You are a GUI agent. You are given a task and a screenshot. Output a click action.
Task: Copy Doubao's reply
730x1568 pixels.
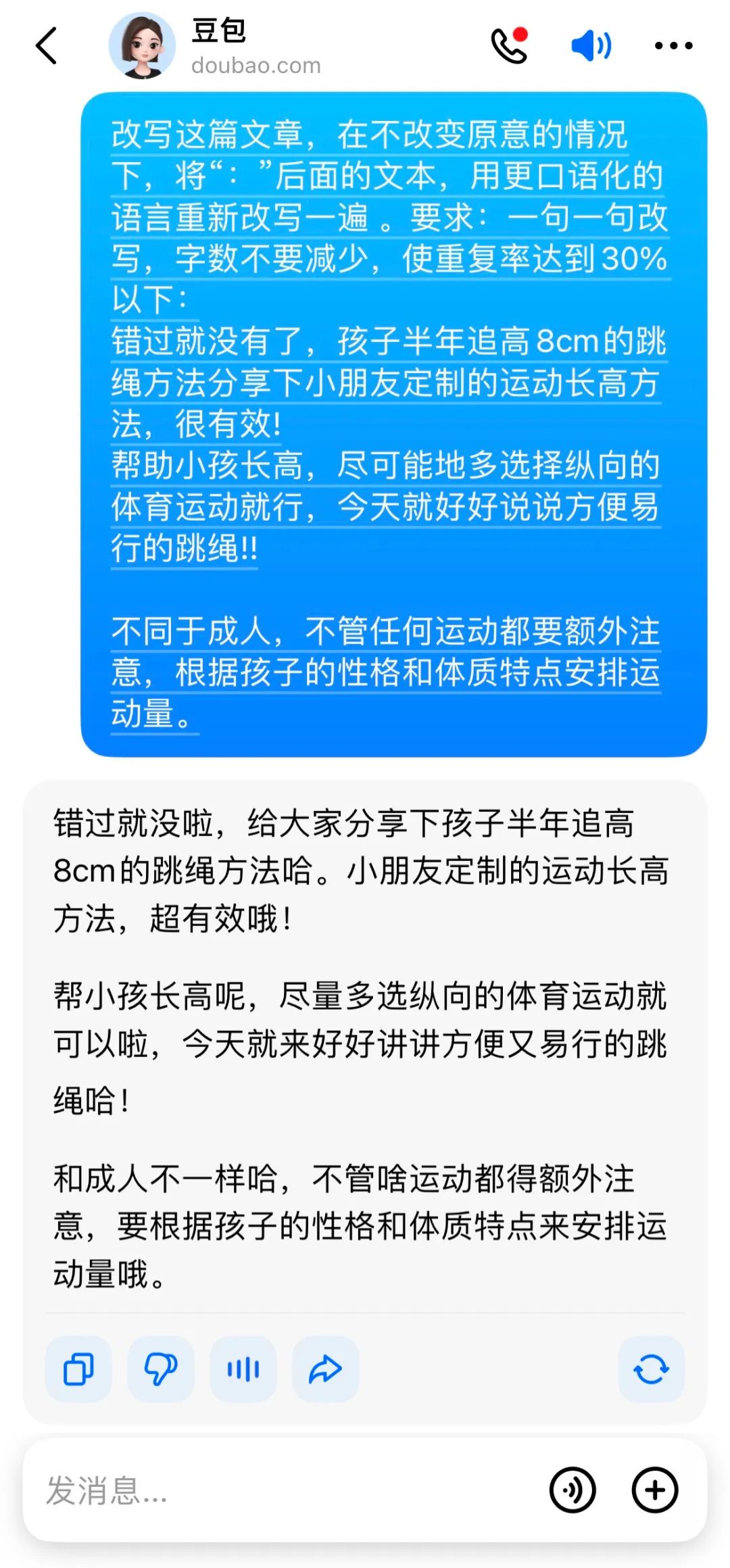tap(78, 1370)
